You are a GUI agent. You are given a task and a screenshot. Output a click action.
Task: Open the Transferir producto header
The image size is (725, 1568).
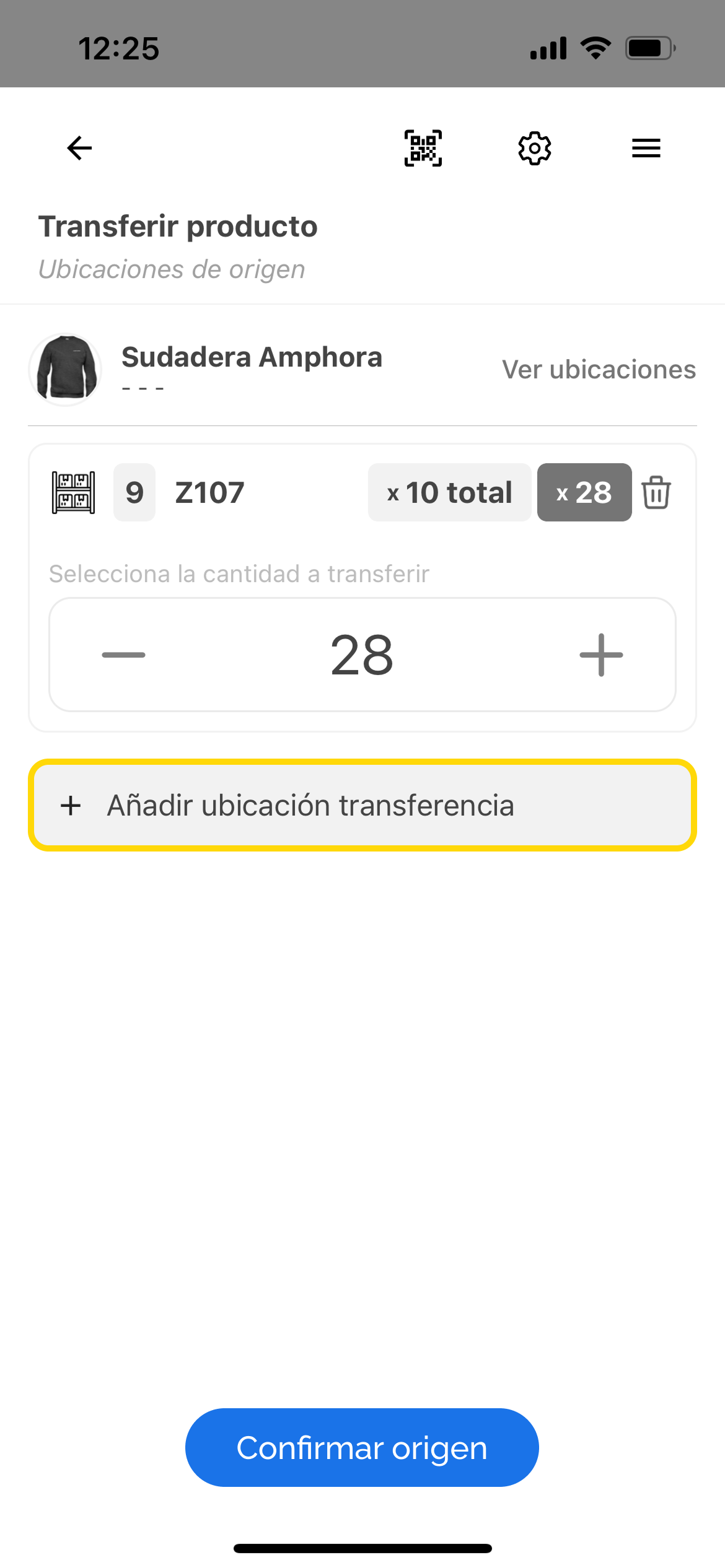178,226
